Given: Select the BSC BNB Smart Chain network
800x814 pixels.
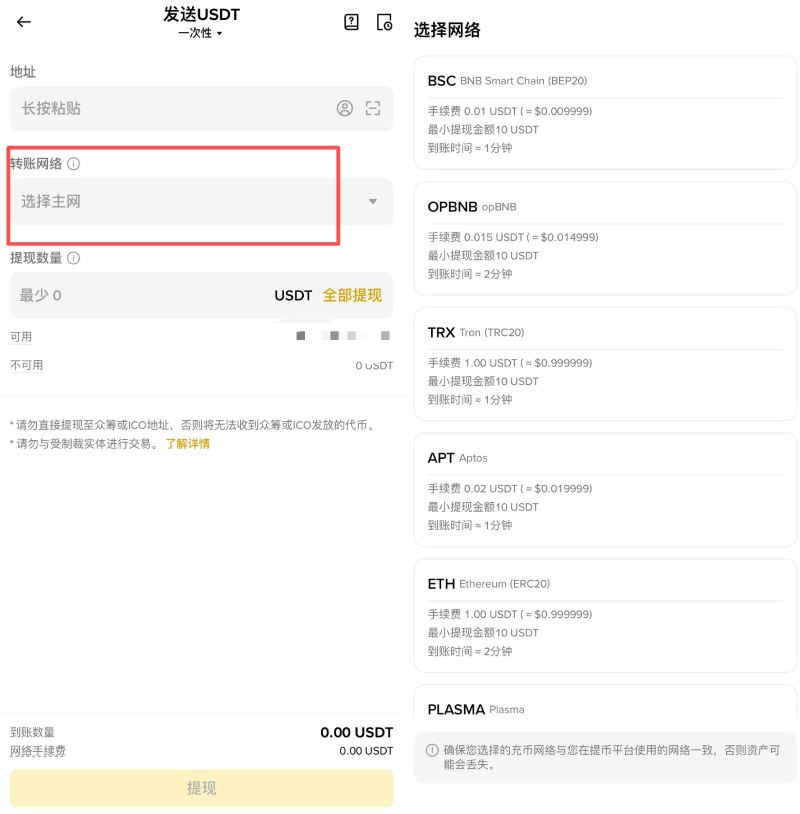Looking at the screenshot, I should pos(604,112).
